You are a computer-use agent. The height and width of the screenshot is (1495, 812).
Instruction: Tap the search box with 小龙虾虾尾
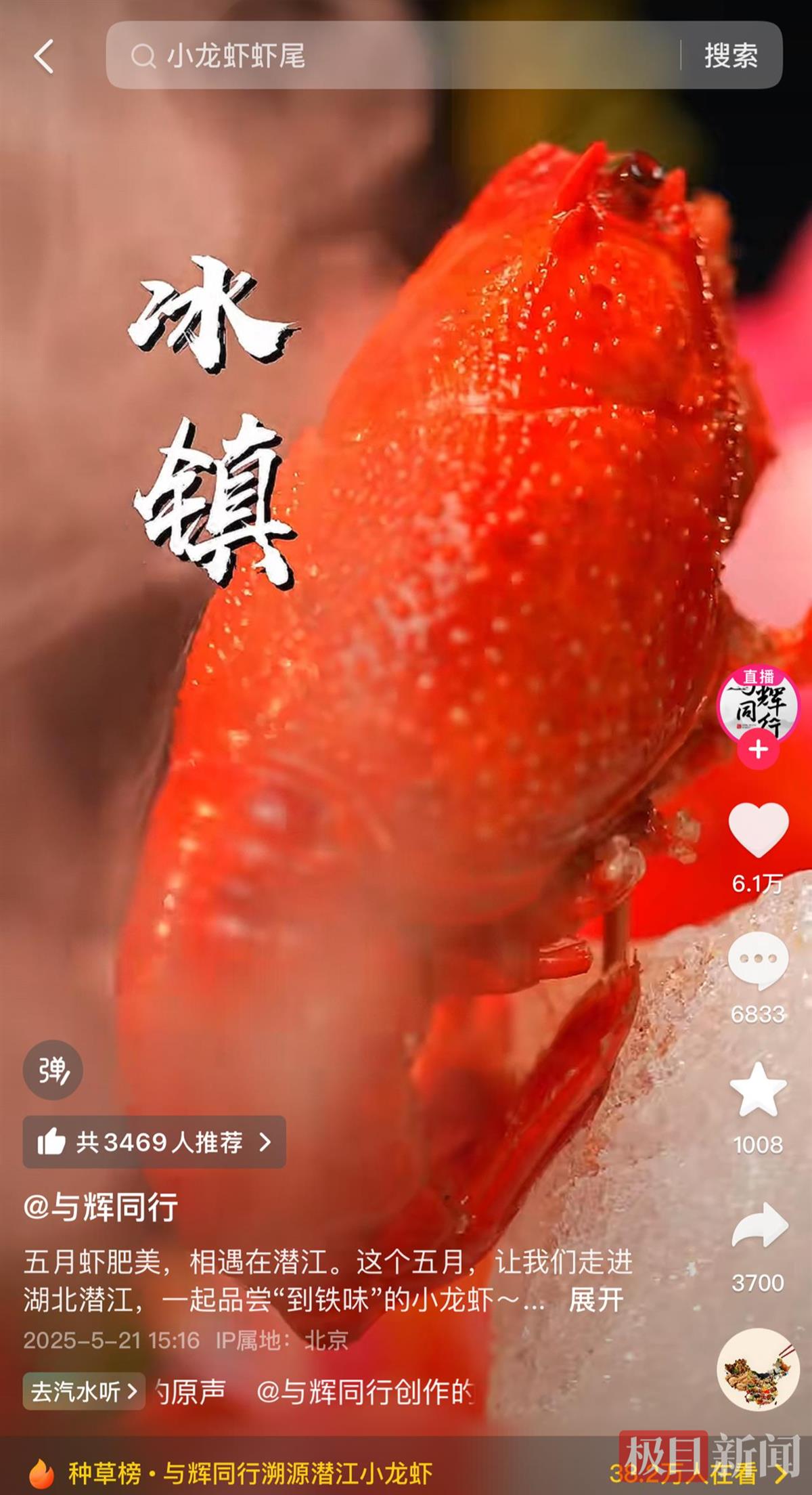[392, 56]
